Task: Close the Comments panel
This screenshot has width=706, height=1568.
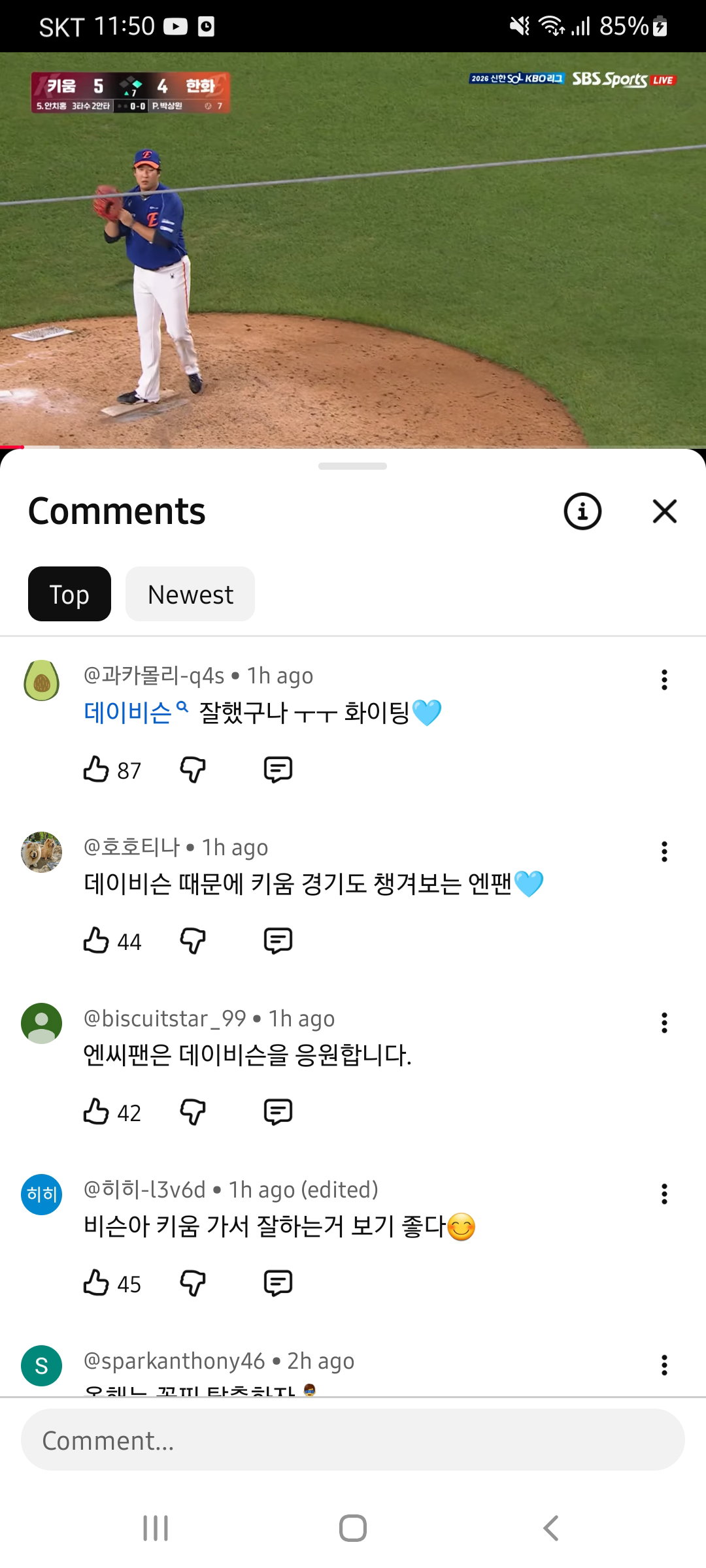Action: click(664, 511)
